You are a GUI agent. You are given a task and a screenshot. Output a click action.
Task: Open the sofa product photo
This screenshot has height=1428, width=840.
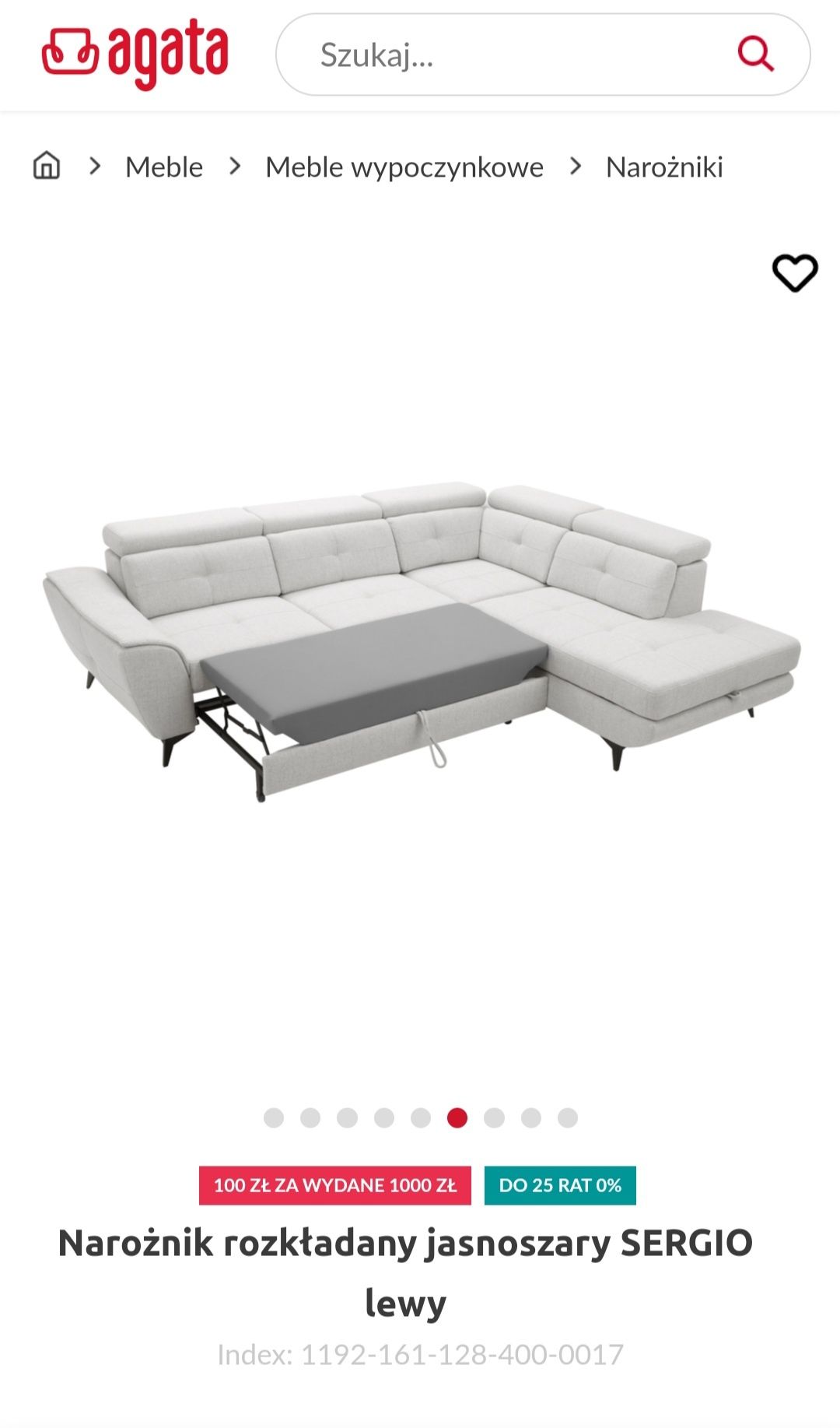420,638
